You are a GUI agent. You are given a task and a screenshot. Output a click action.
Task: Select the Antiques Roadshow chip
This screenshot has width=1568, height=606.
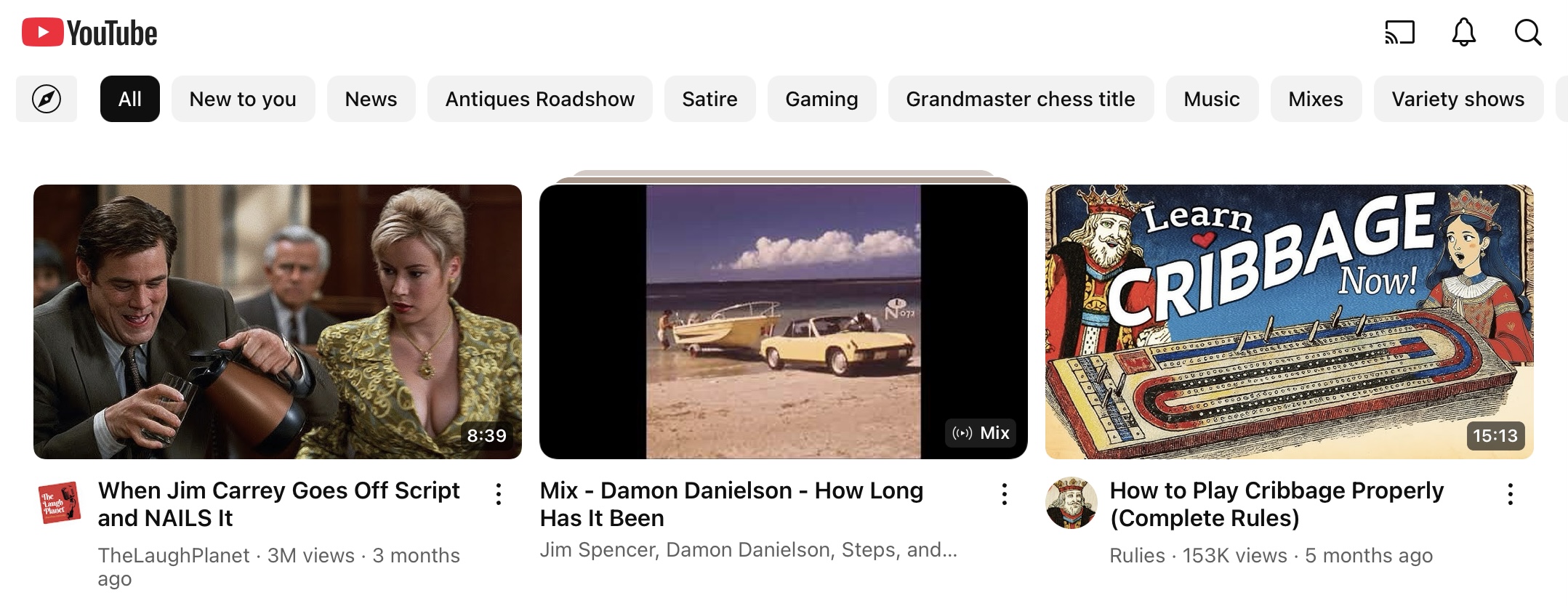(539, 99)
